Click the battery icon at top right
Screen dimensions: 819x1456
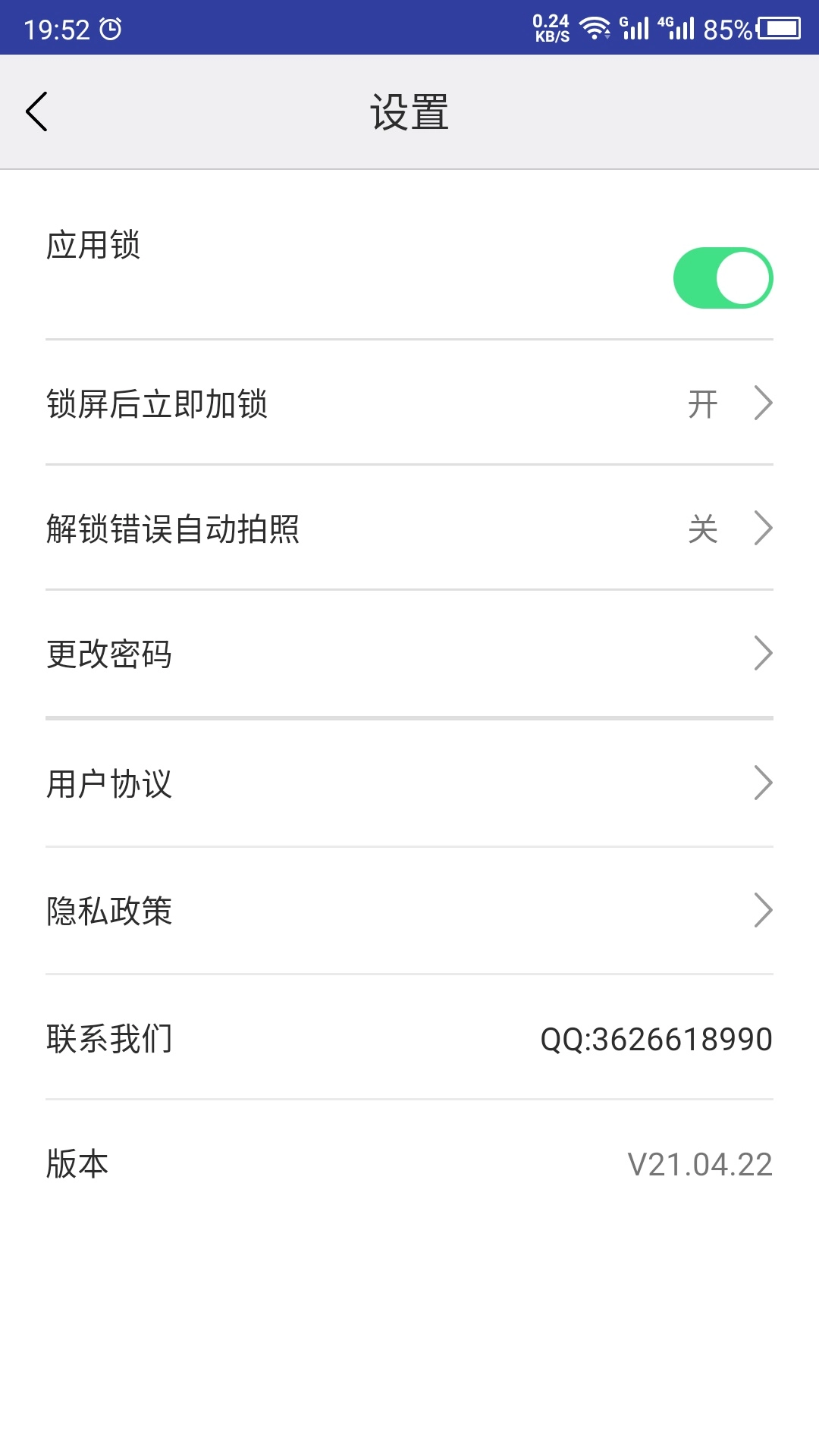click(778, 27)
